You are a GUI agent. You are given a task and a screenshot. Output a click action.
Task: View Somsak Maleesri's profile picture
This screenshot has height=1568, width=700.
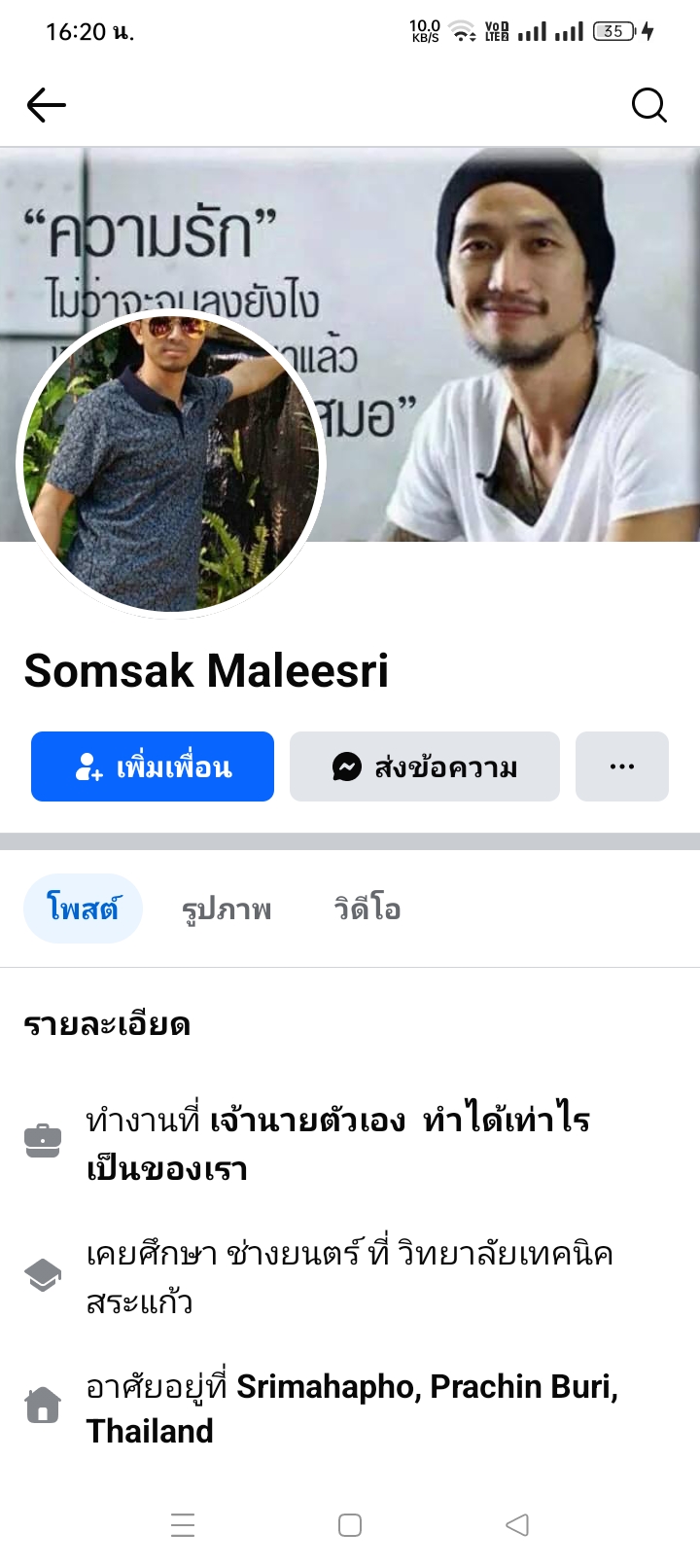pos(171,465)
